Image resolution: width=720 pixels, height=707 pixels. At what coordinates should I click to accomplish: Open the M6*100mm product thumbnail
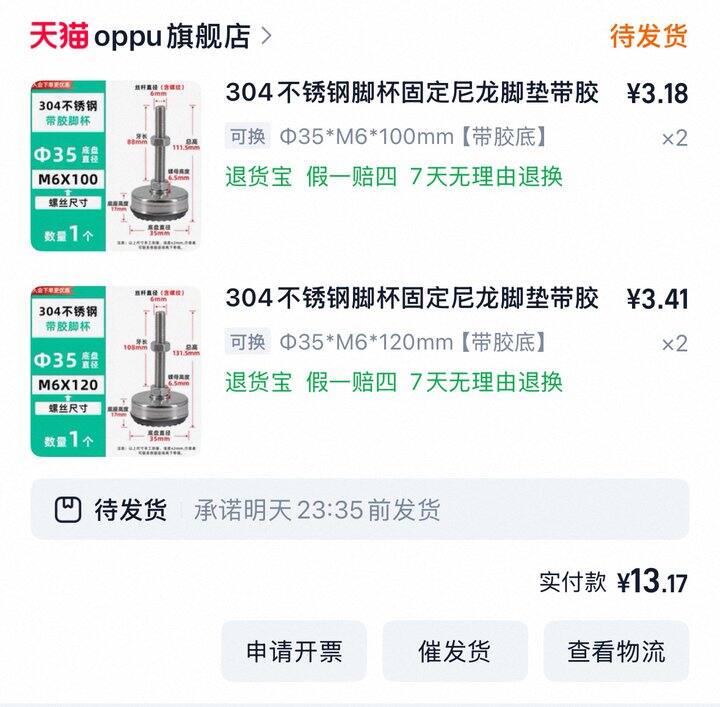click(x=116, y=166)
